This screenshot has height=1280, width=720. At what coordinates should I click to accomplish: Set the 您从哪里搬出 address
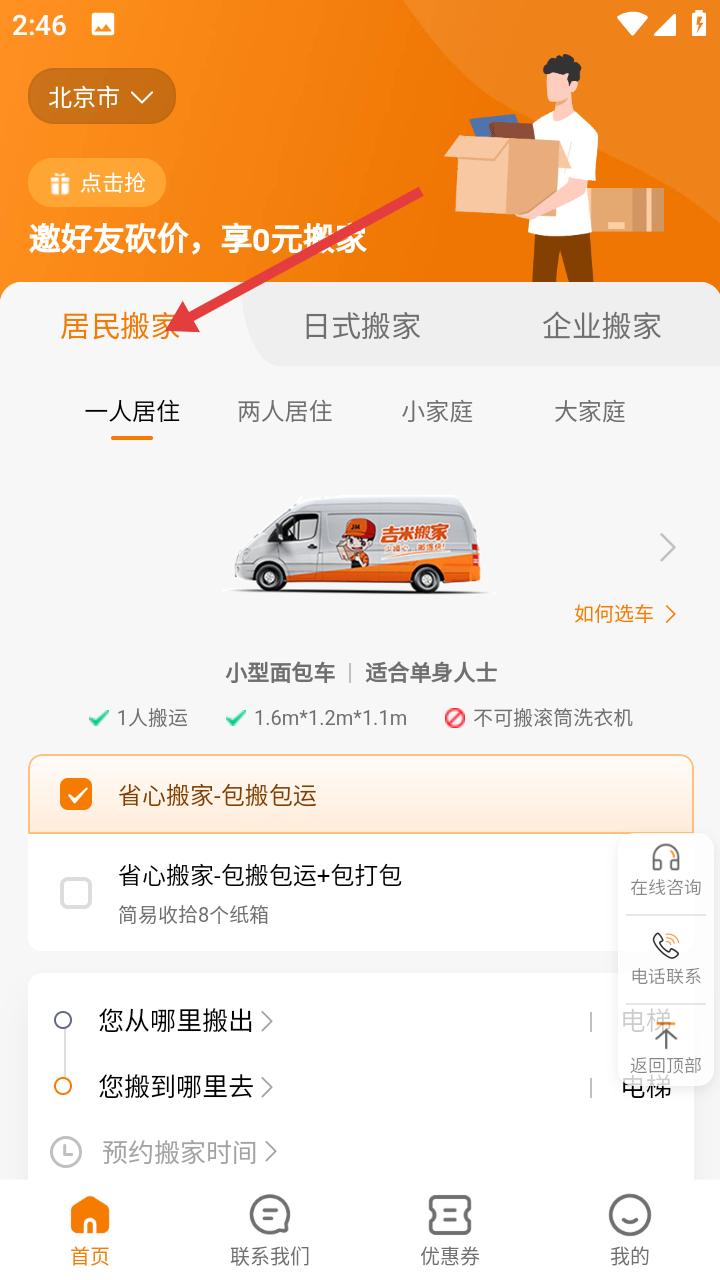click(185, 1021)
